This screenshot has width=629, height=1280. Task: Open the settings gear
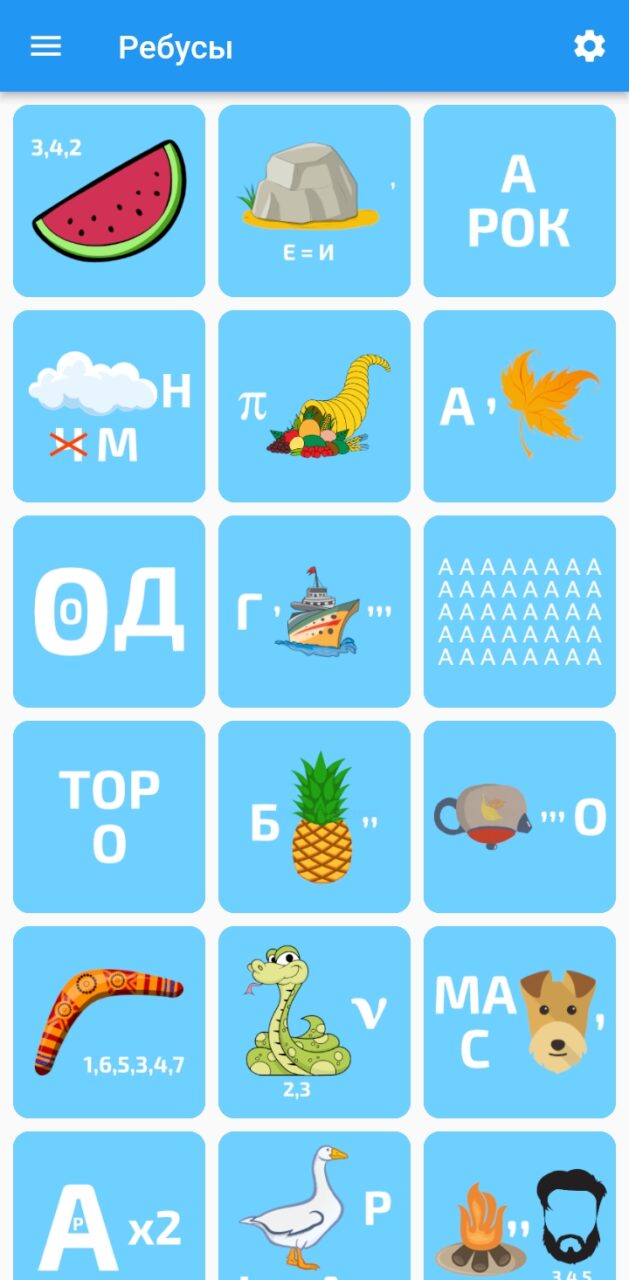589,46
